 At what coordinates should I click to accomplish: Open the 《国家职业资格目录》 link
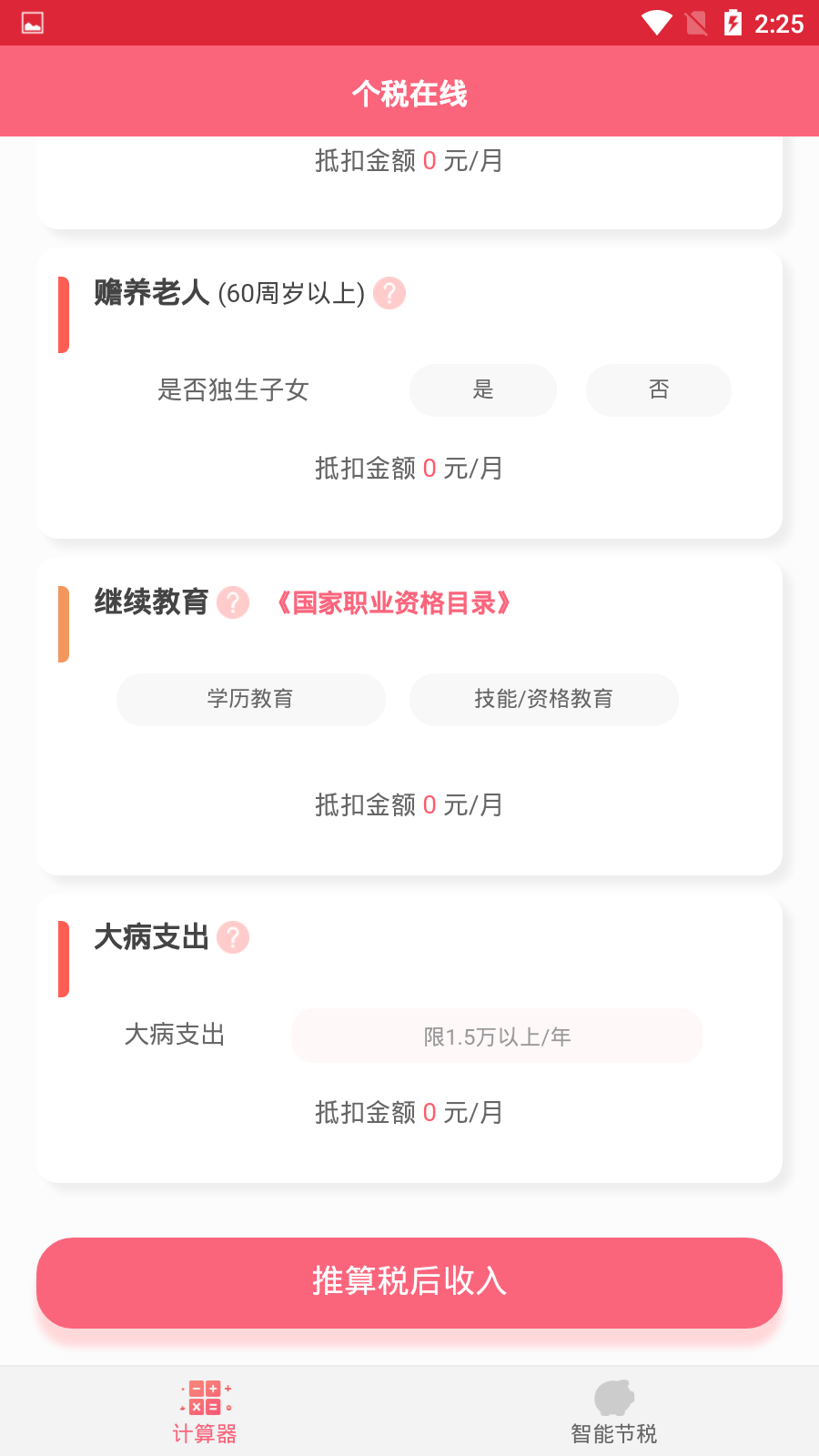click(x=393, y=603)
